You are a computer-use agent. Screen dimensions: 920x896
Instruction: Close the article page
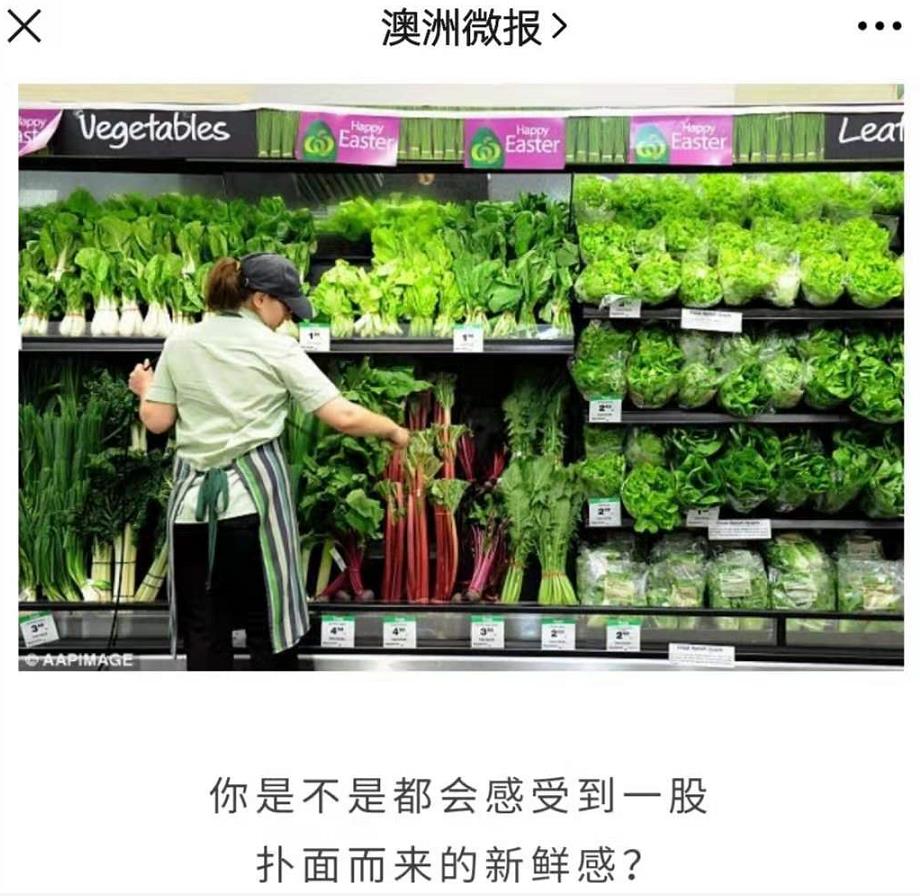24,27
